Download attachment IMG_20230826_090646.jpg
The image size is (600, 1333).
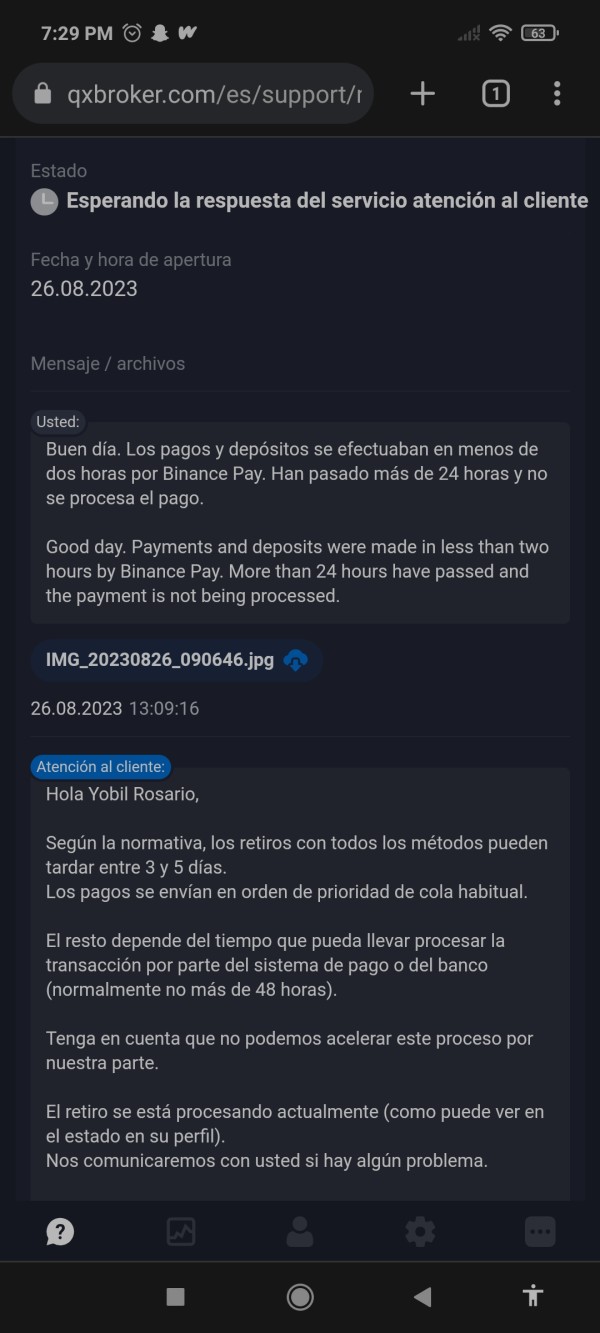click(x=296, y=660)
